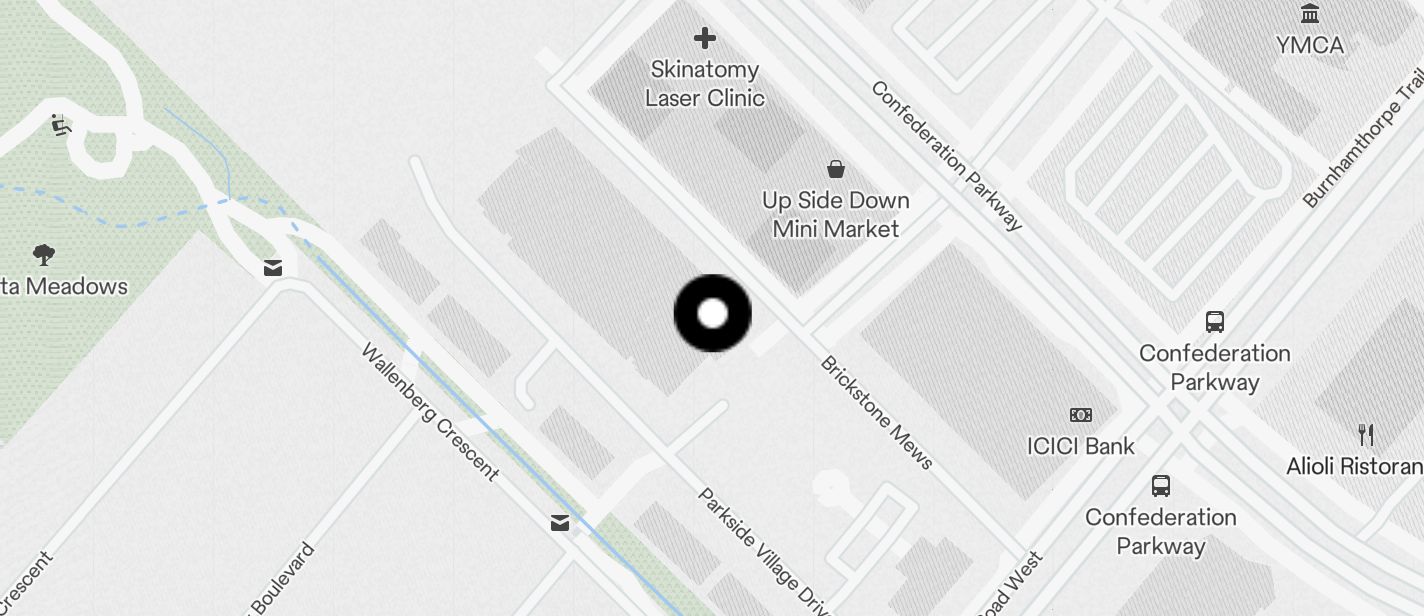1424x616 pixels.
Task: Tap the Skinatomy Laser Clinic marker
Action: coord(705,39)
